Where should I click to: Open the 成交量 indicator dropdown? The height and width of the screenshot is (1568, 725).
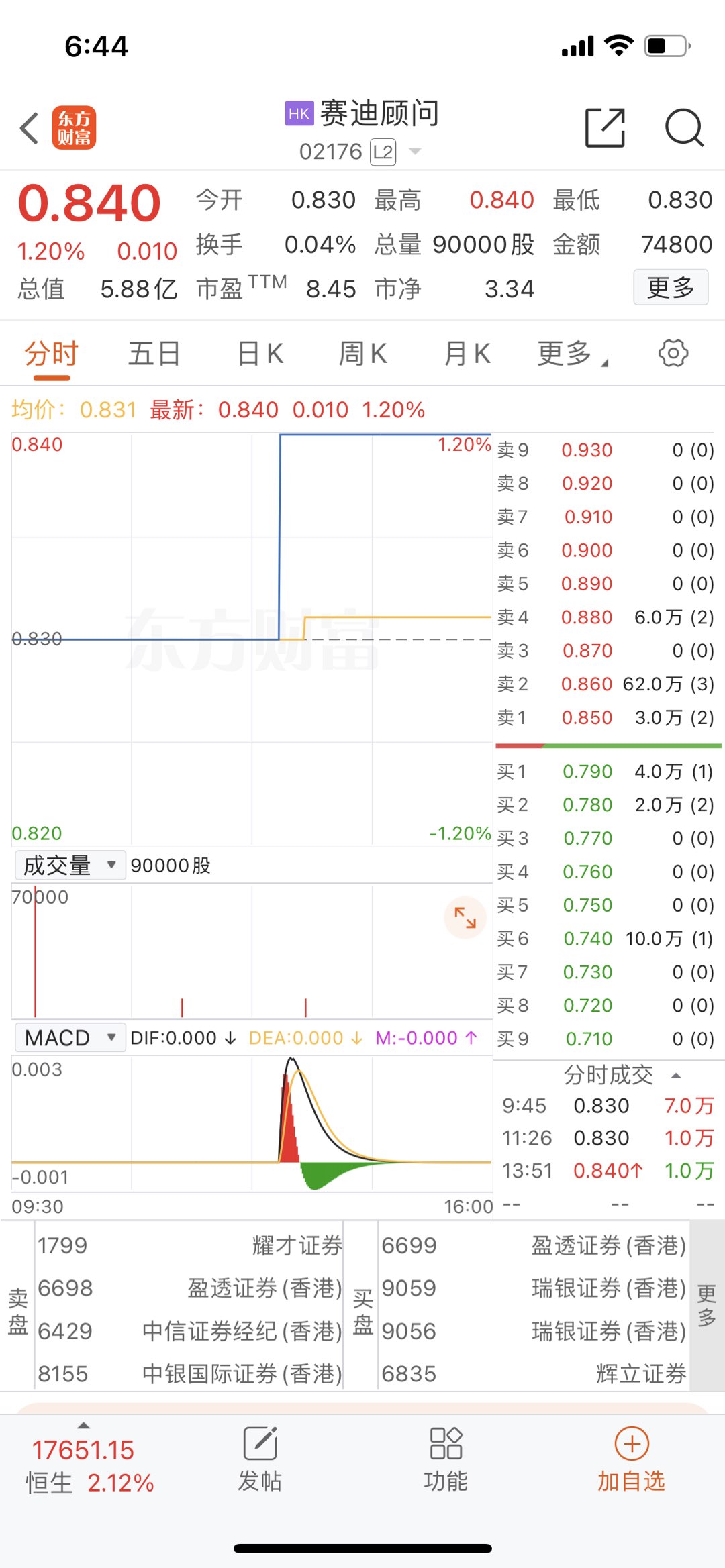[69, 866]
